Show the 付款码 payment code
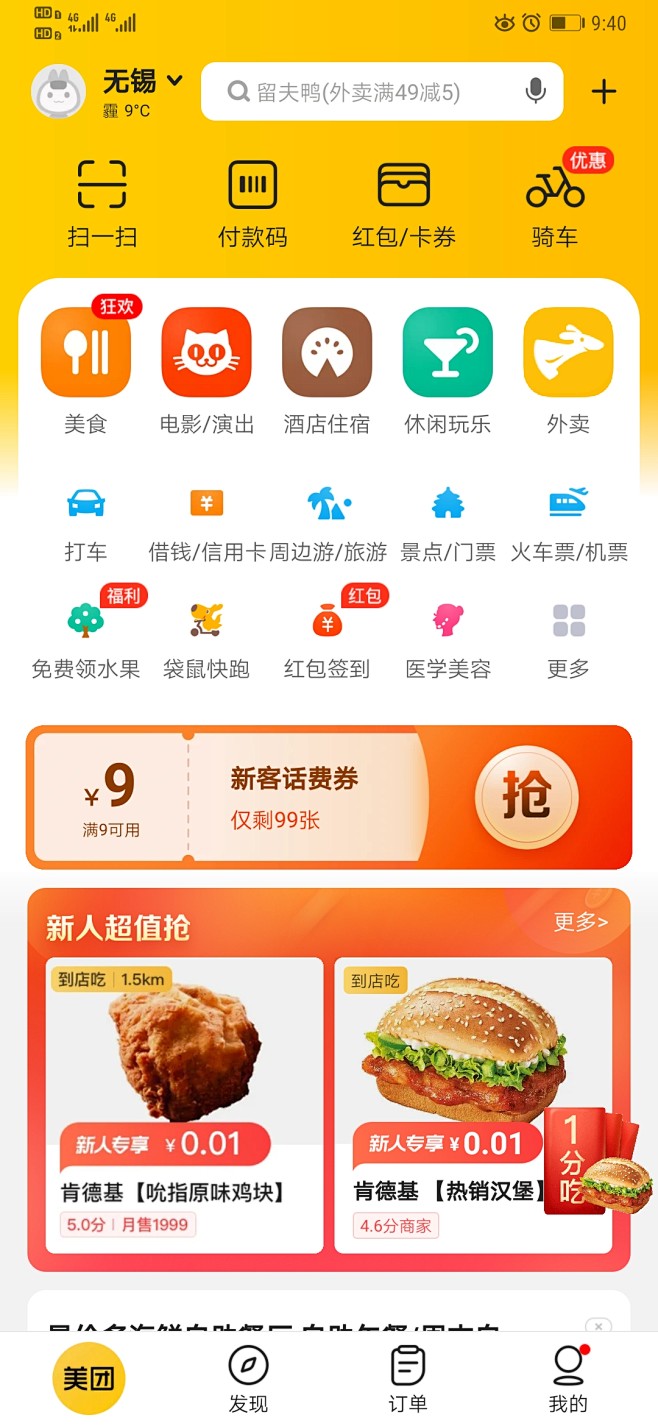 pos(253,204)
